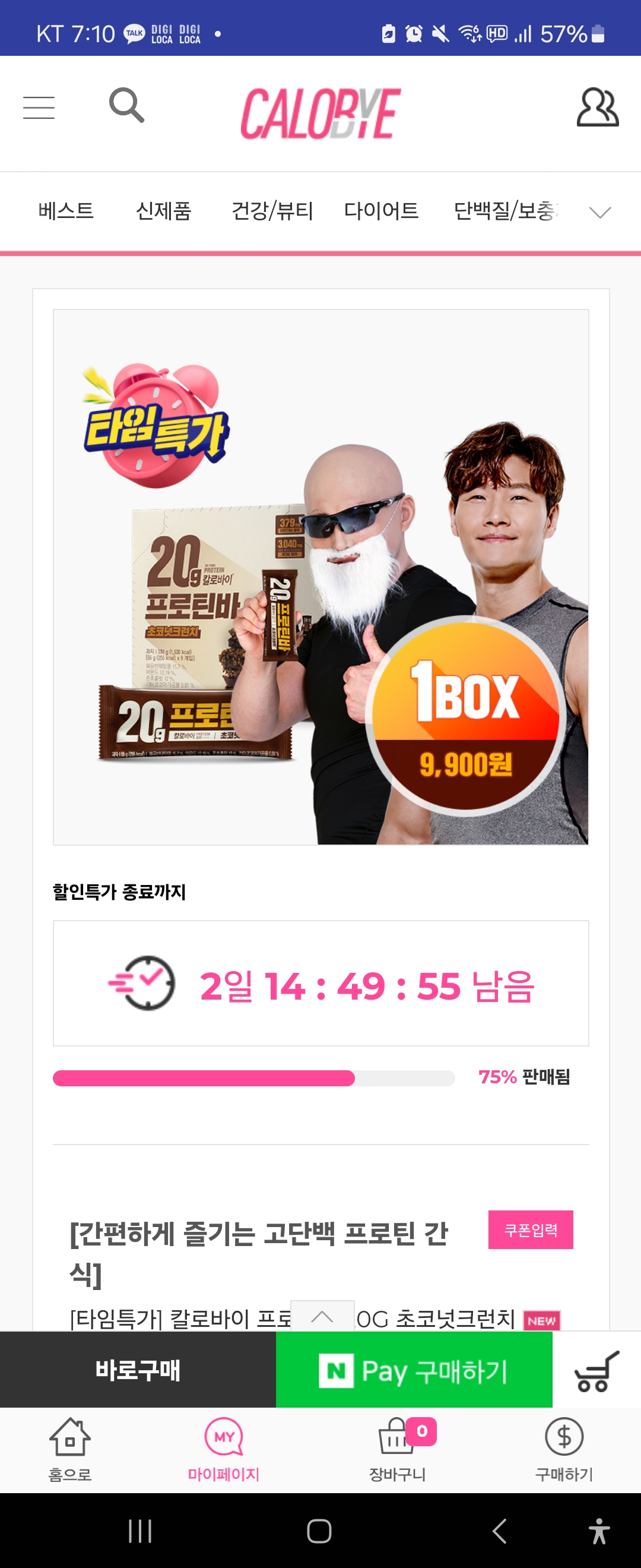Open the search magnifier
This screenshot has width=641, height=1568.
(x=126, y=105)
